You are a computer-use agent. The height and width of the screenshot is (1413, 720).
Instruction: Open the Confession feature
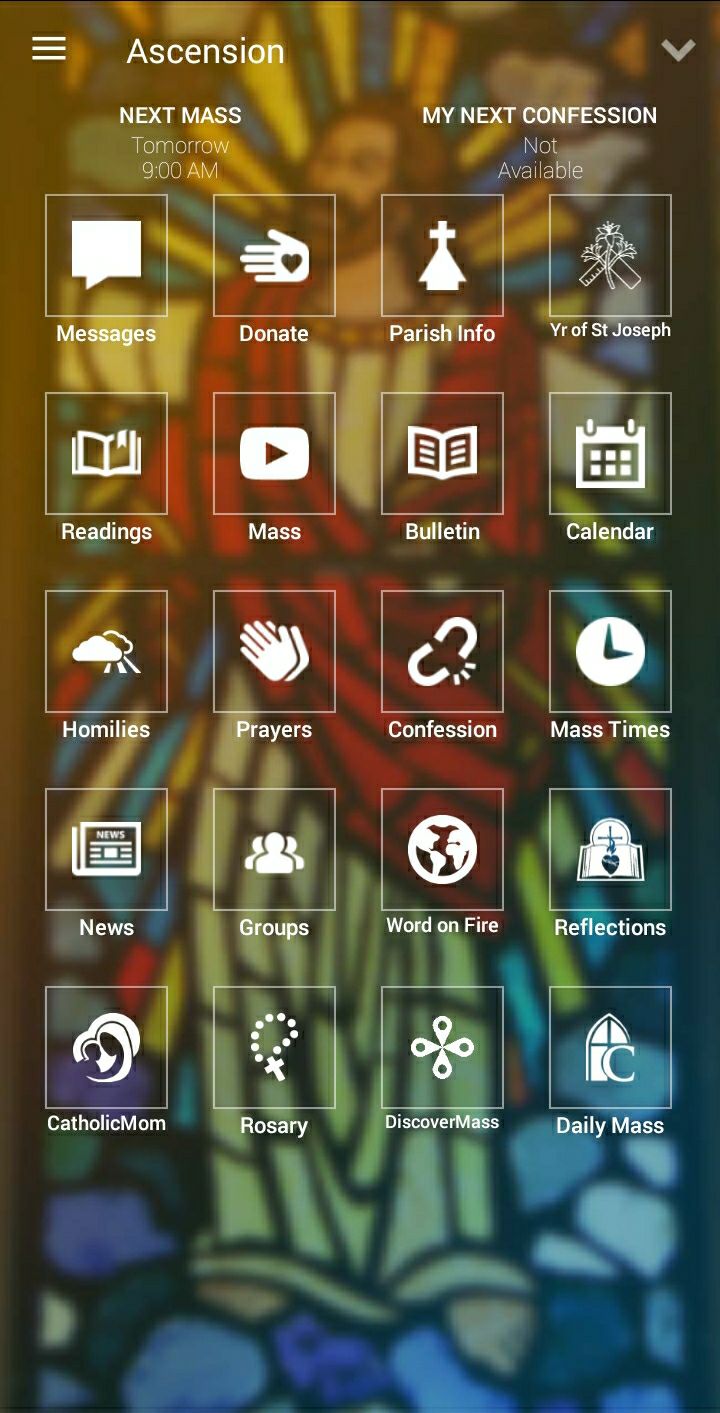tap(442, 650)
